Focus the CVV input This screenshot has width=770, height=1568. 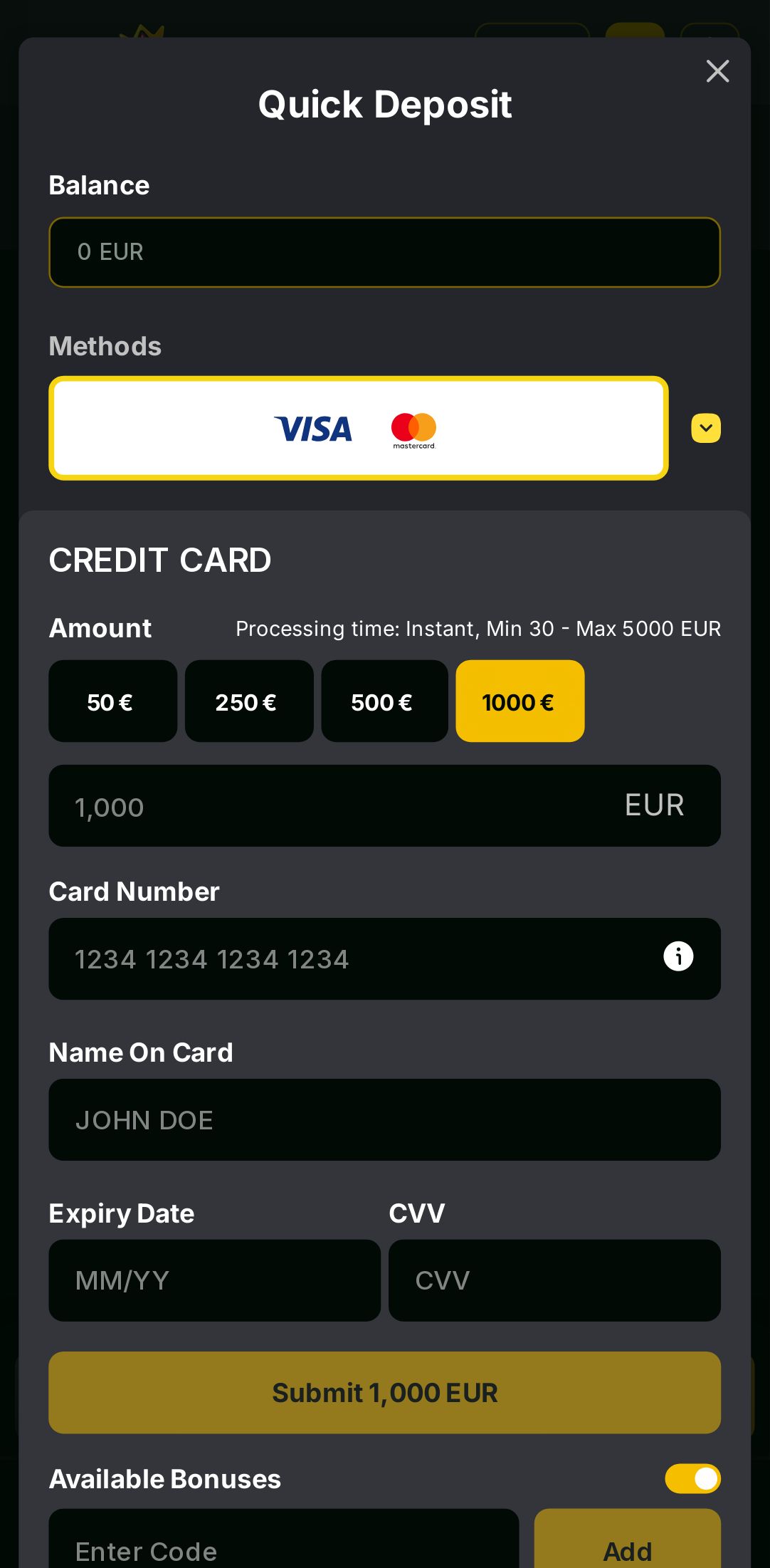tap(554, 1280)
